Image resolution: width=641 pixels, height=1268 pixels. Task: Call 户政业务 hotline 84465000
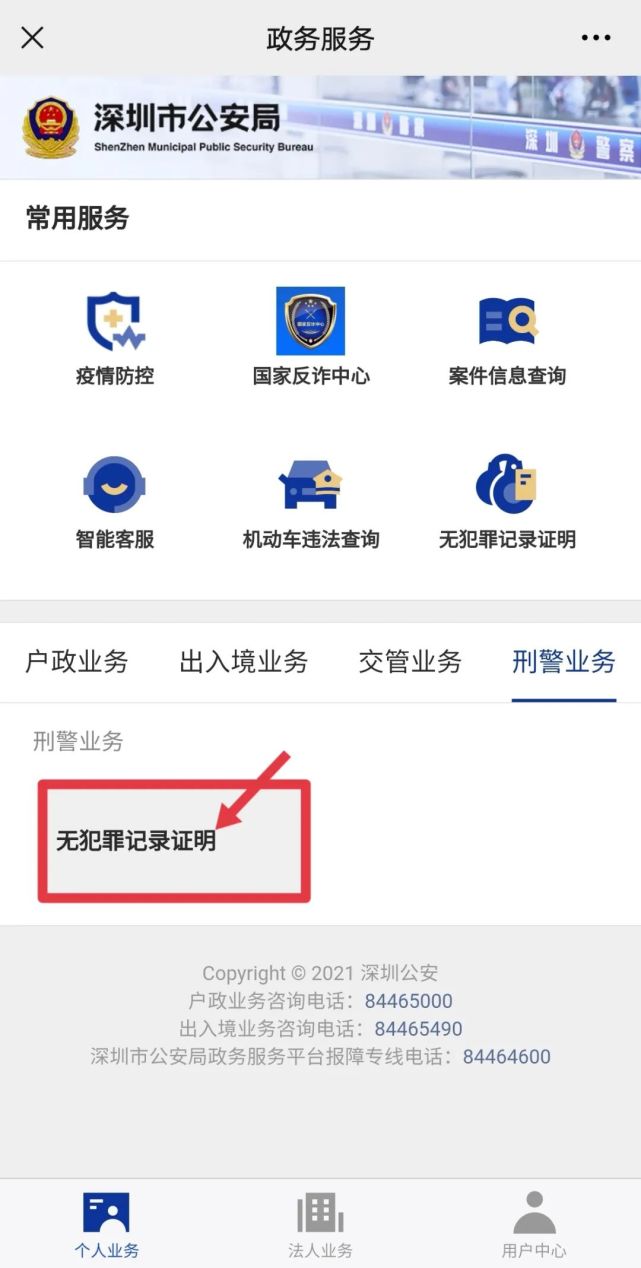pos(408,1001)
